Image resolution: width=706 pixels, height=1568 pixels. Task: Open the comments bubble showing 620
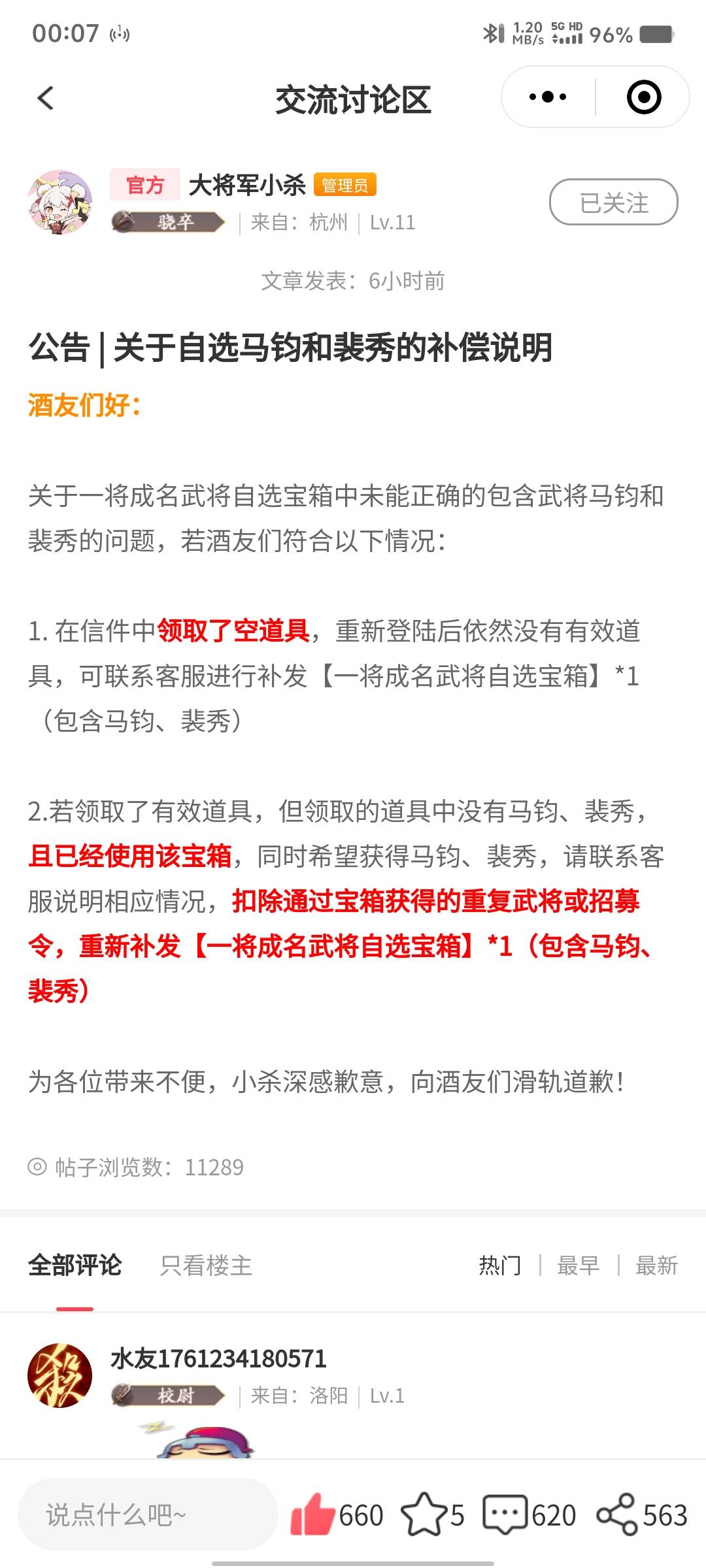tap(505, 1514)
